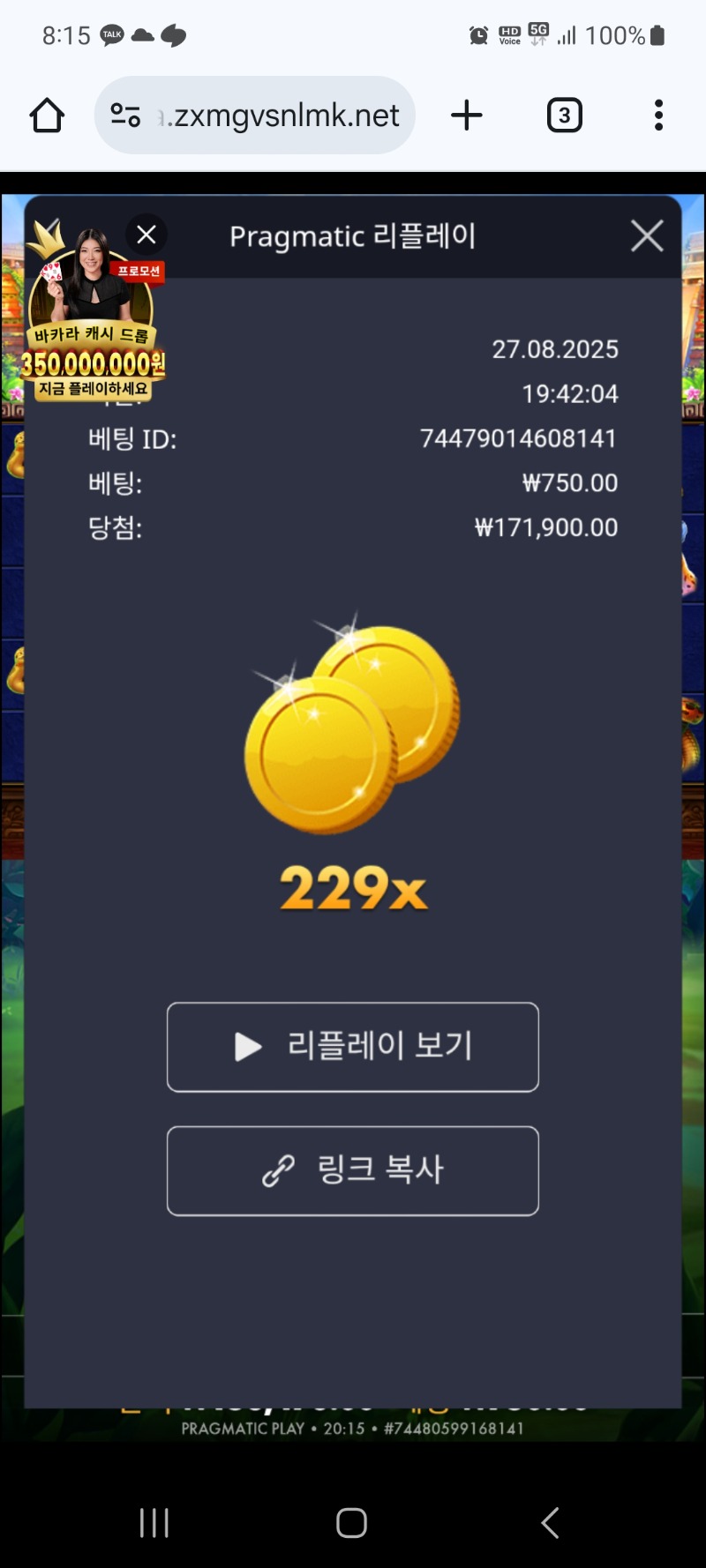The width and height of the screenshot is (706, 1568).
Task: Open the browser overflow menu
Action: click(x=658, y=116)
